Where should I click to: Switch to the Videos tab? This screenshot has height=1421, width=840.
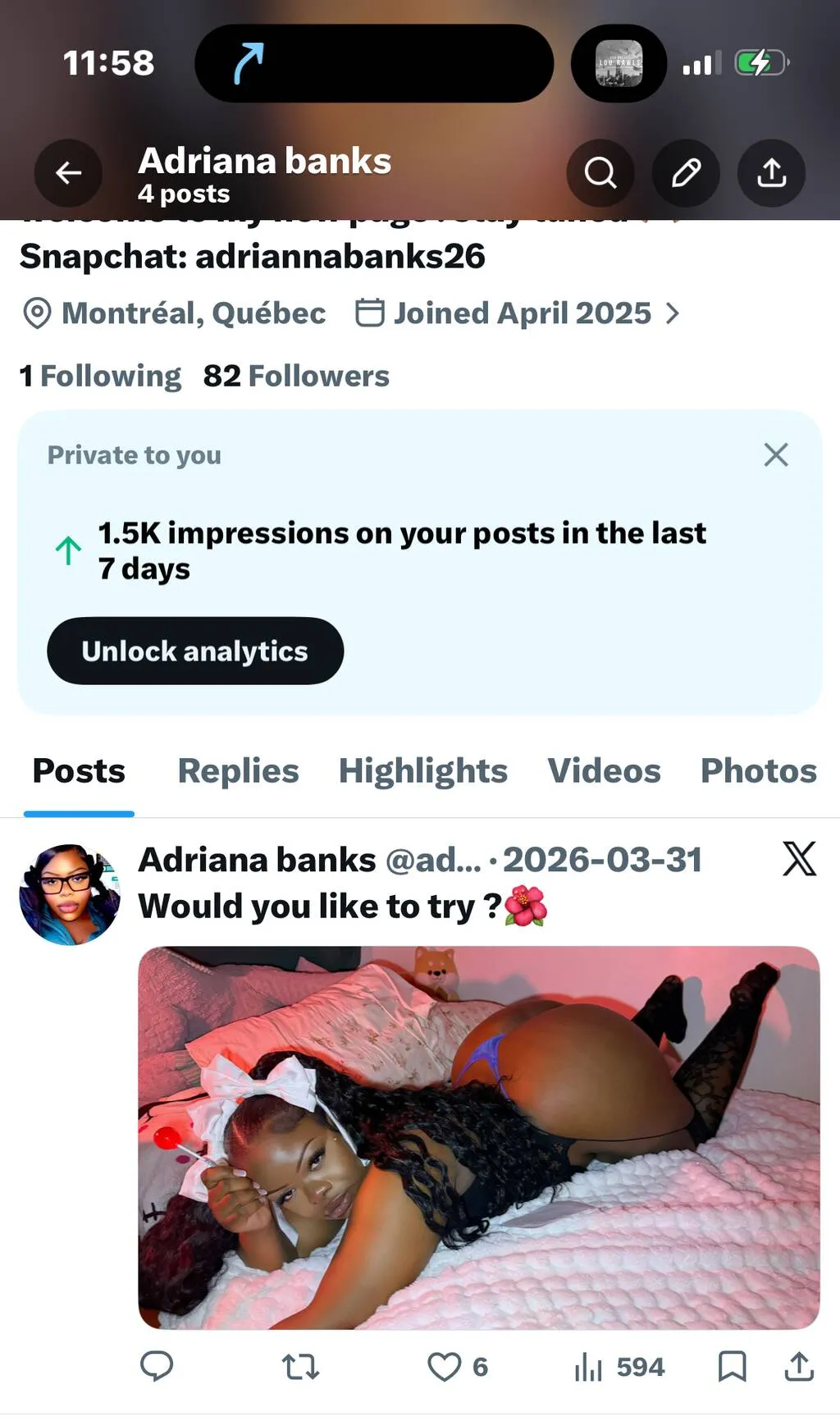(x=604, y=771)
